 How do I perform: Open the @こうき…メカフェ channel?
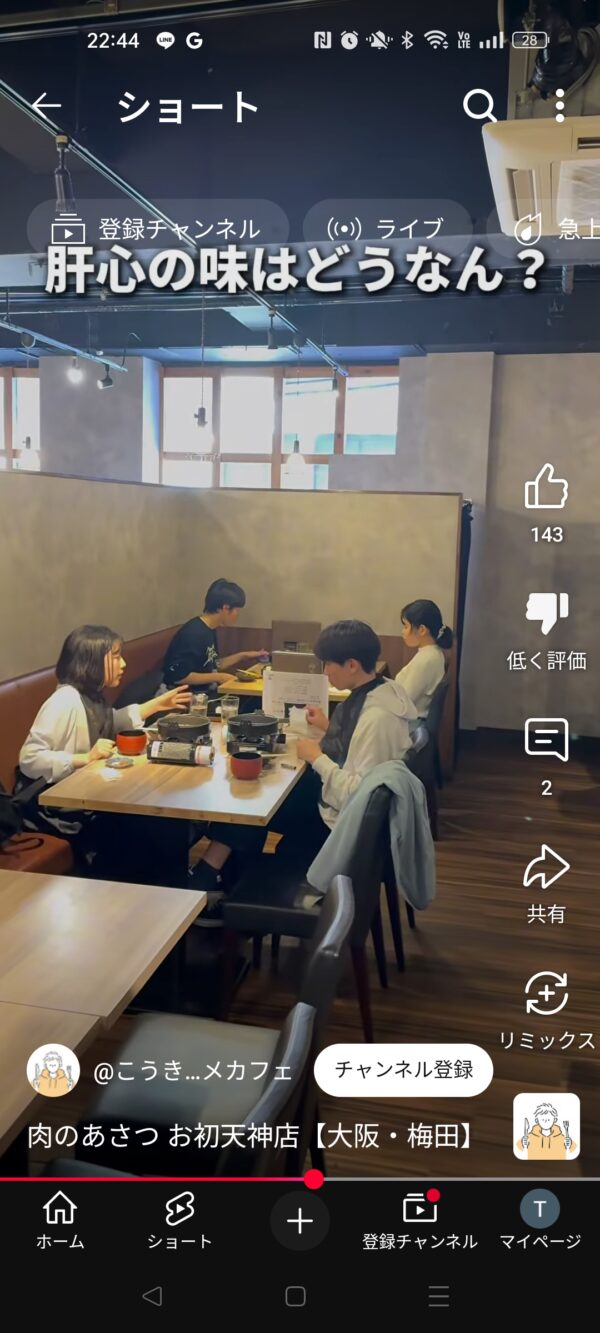tap(192, 1071)
